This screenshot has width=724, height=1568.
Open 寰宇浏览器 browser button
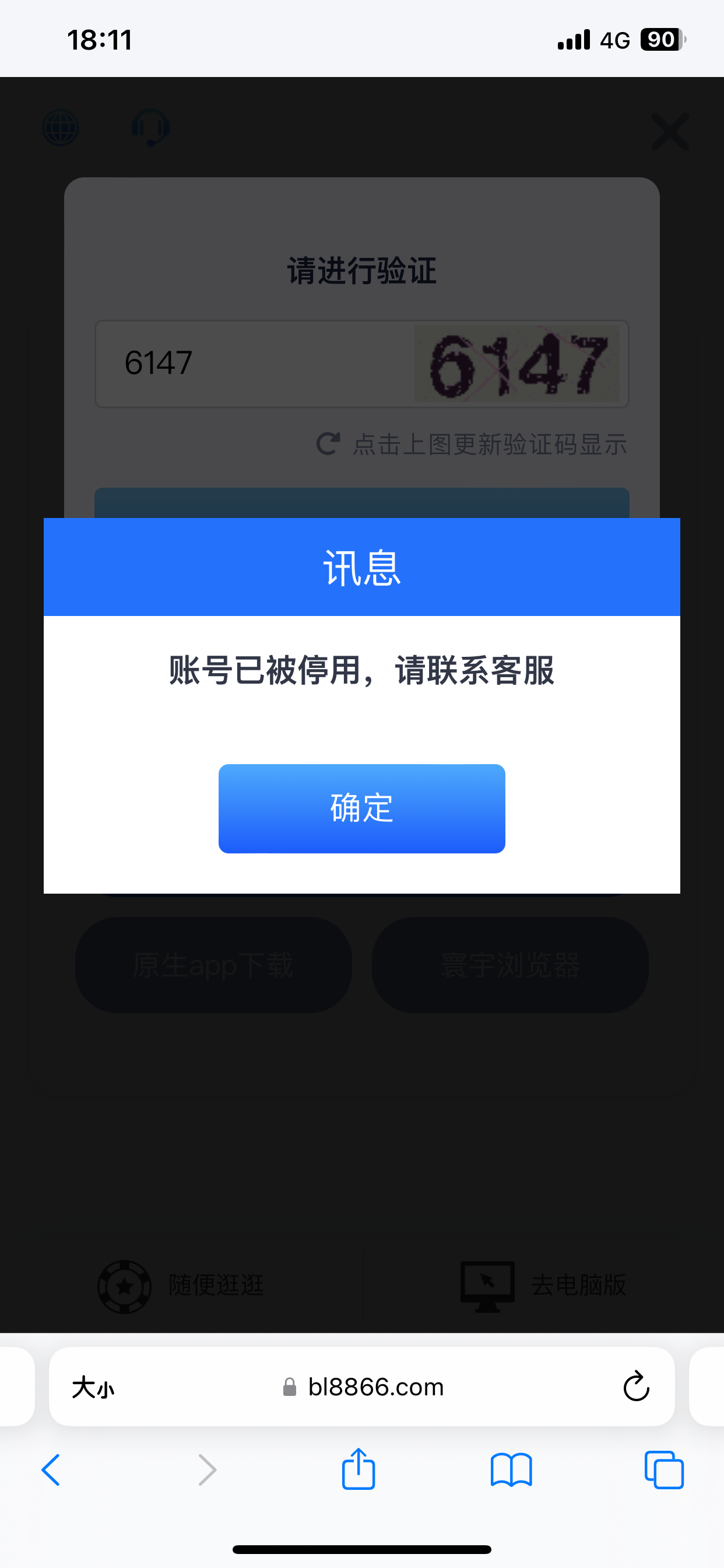[x=510, y=965]
